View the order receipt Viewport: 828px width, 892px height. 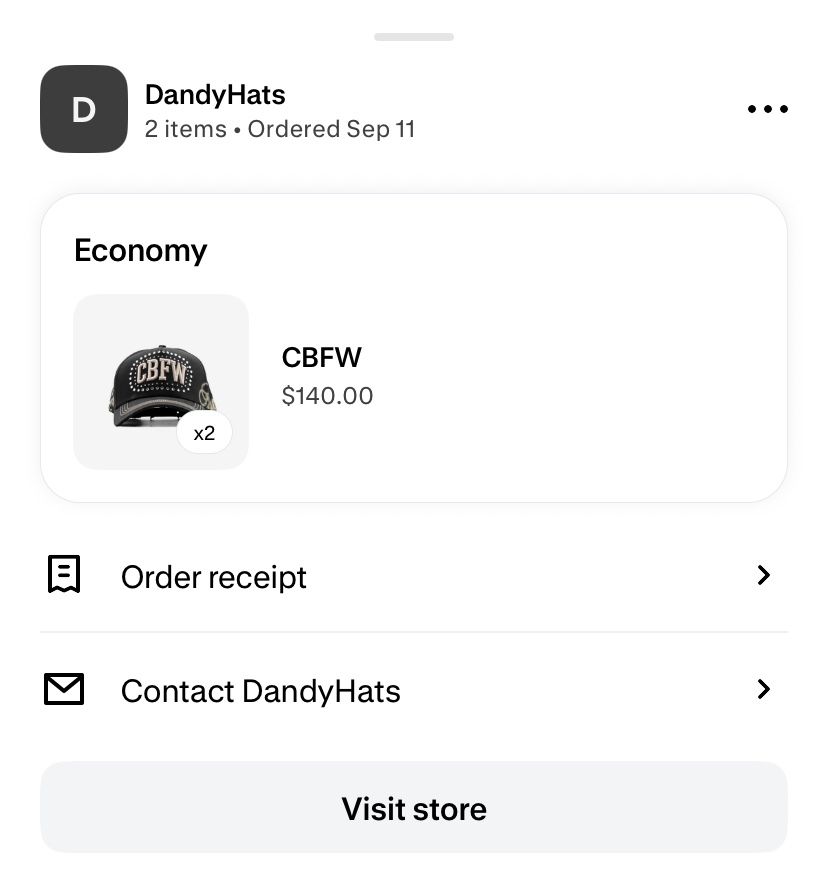pyautogui.click(x=413, y=576)
